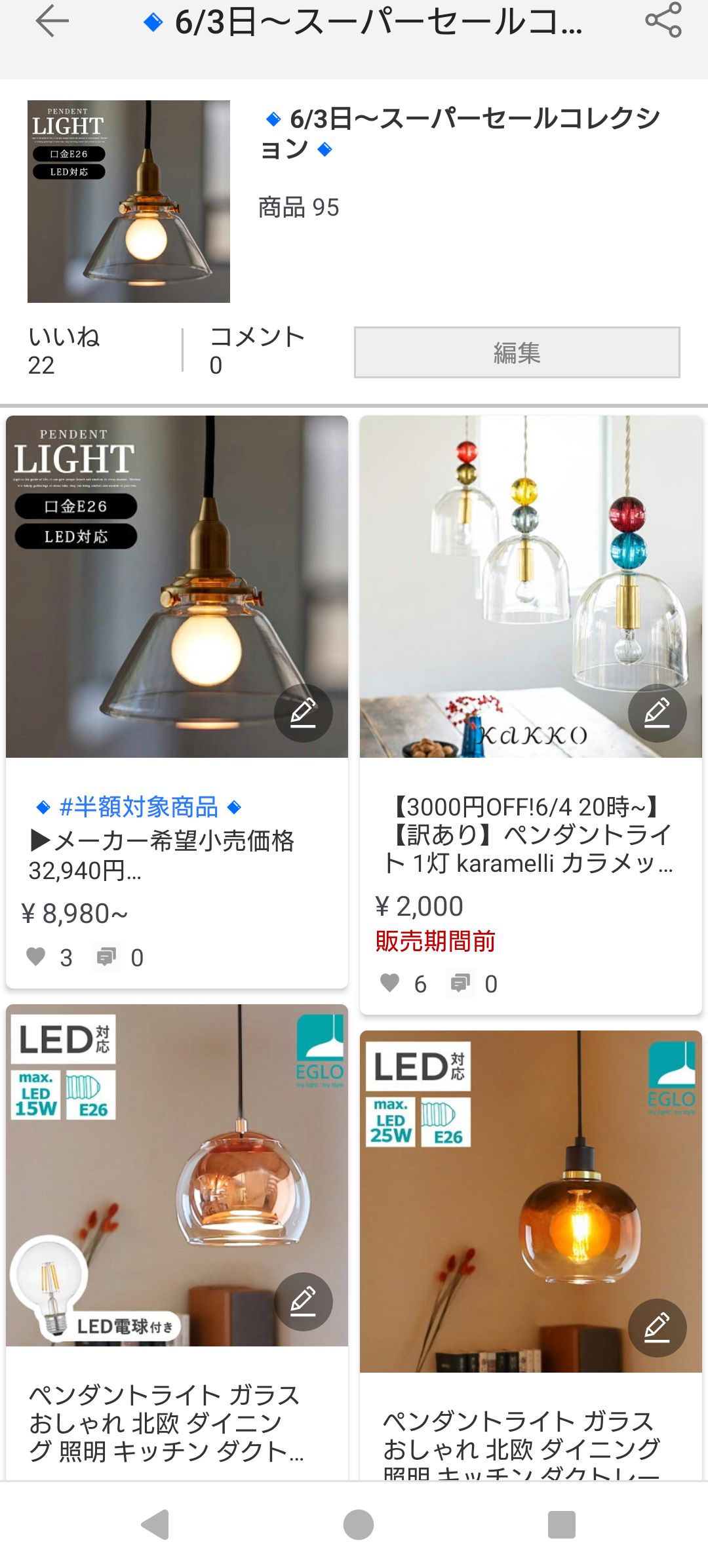Share this super sale collection
708x1568 pixels.
tap(663, 20)
